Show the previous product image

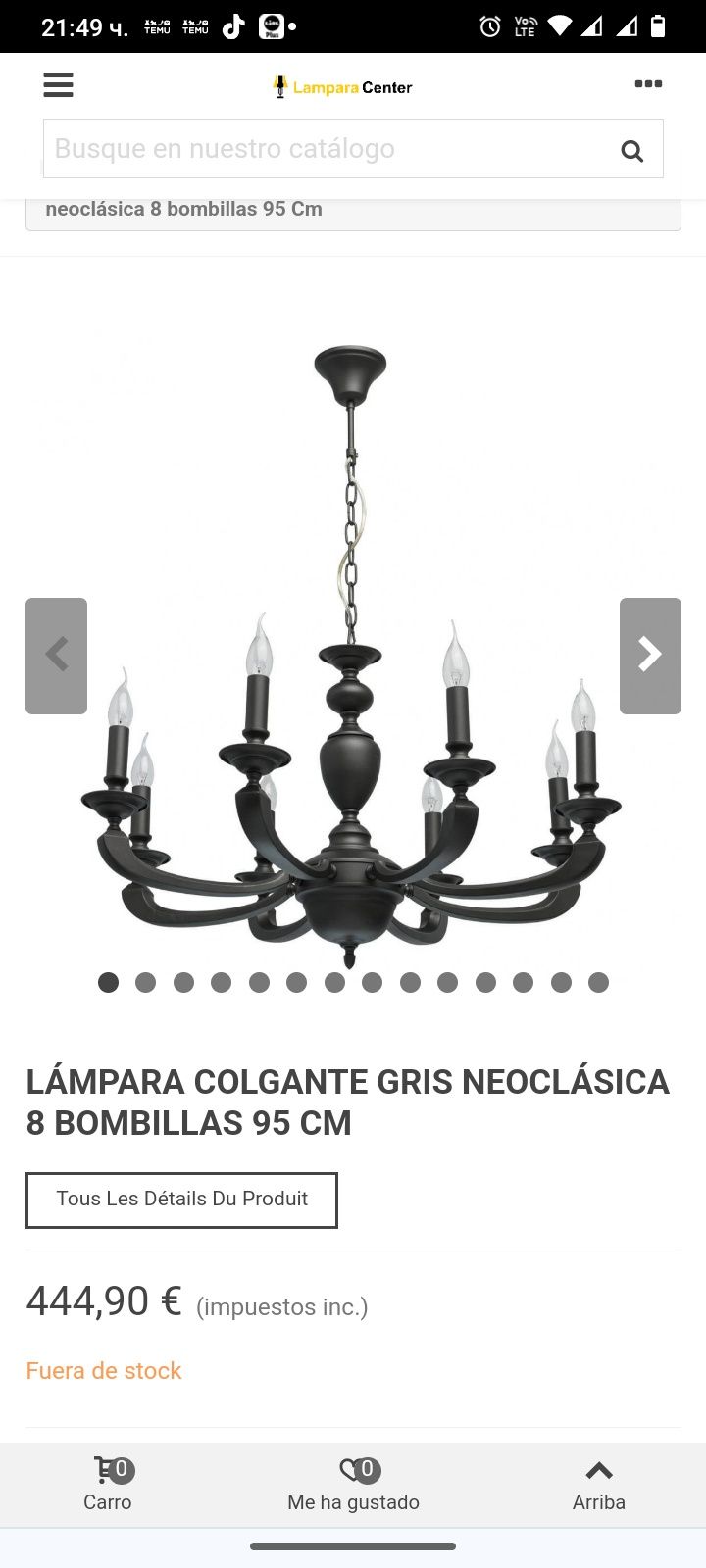click(x=56, y=656)
